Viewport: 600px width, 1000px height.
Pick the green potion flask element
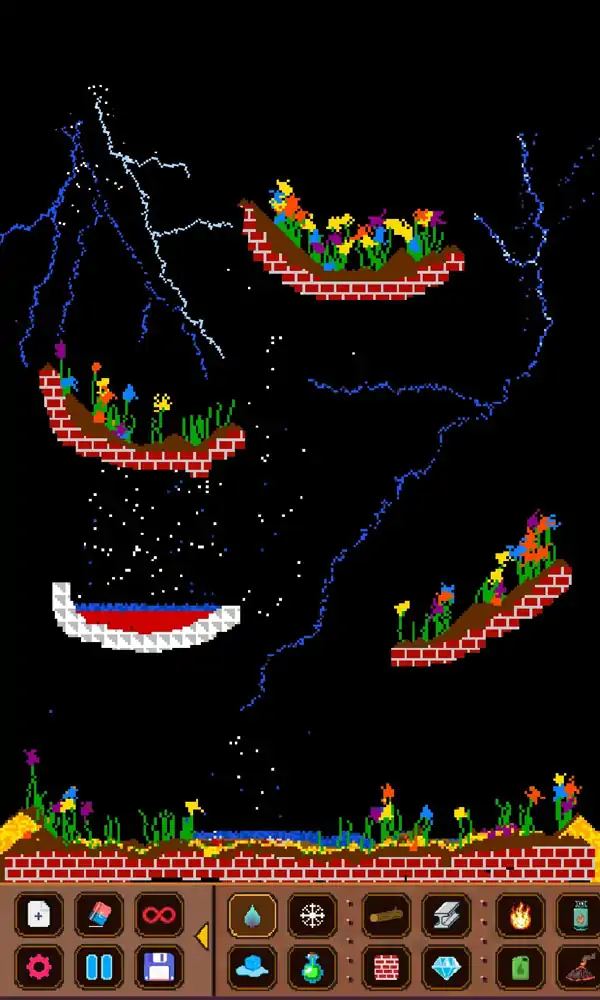coord(312,967)
